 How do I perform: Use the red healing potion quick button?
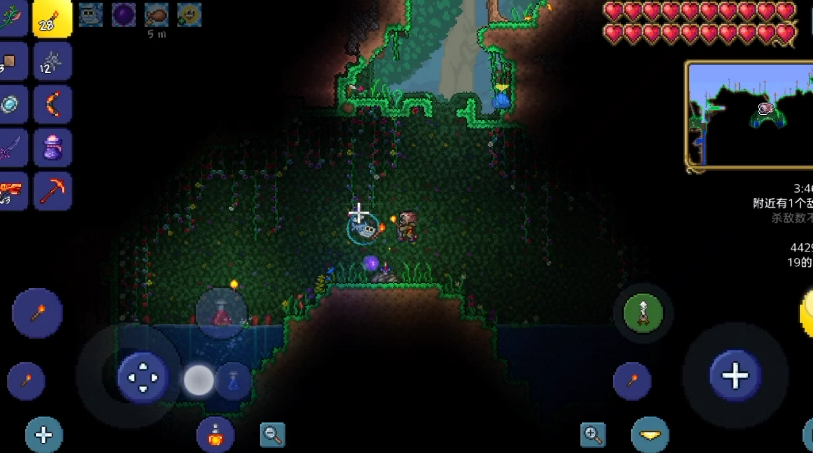[221, 312]
